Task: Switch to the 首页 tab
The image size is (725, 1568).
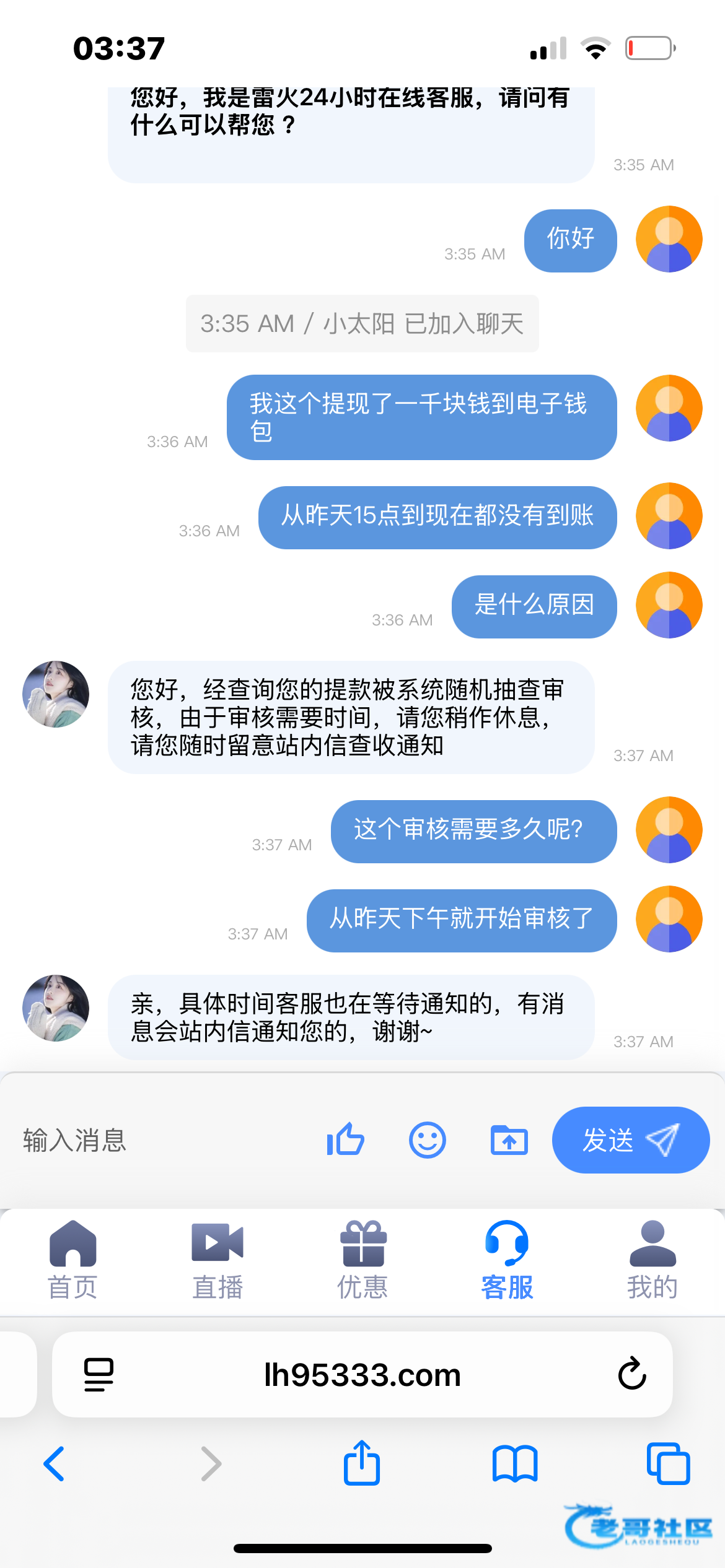Action: point(72,1260)
